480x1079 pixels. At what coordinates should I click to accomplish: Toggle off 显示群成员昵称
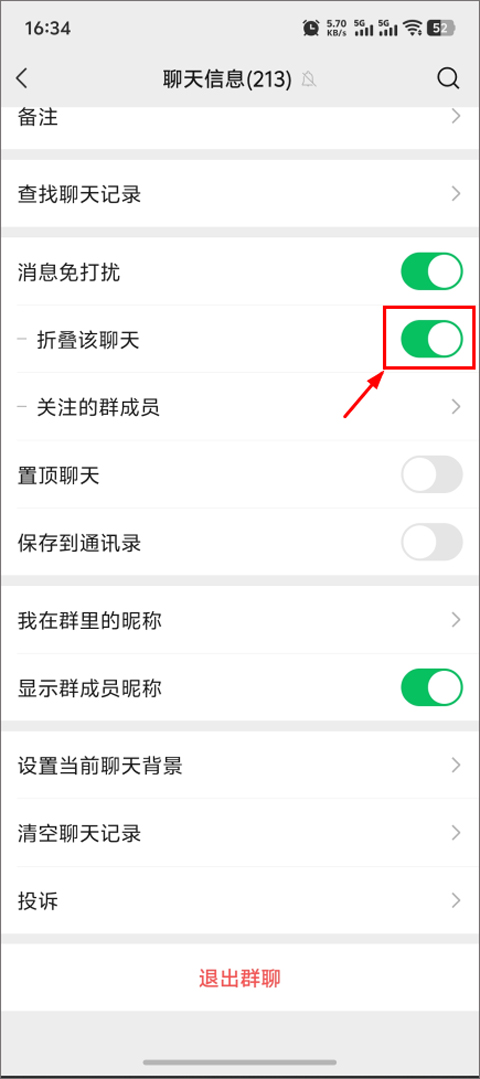(x=432, y=687)
